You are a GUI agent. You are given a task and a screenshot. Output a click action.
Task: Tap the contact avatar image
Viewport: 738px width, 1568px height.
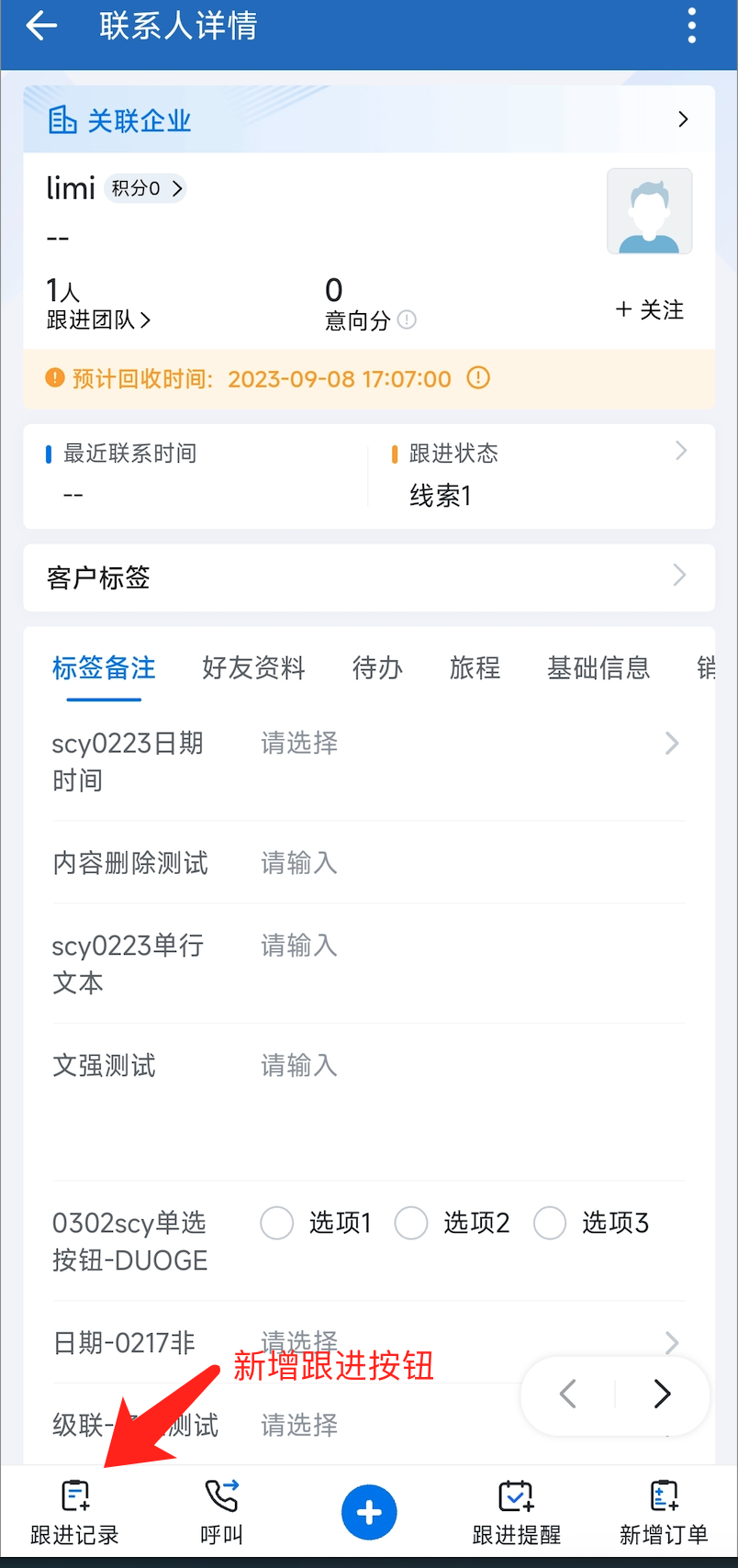[650, 211]
